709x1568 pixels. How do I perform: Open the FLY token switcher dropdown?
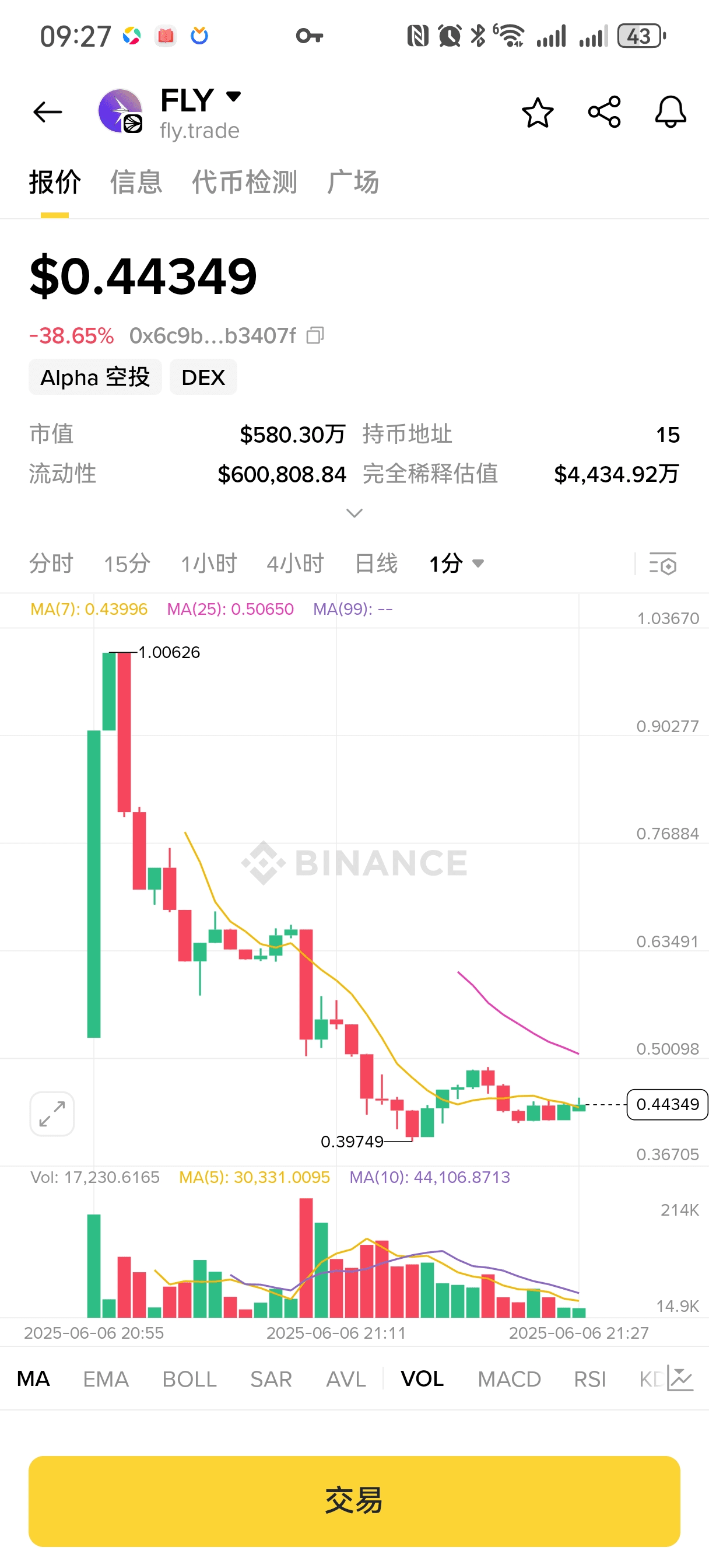coord(233,97)
